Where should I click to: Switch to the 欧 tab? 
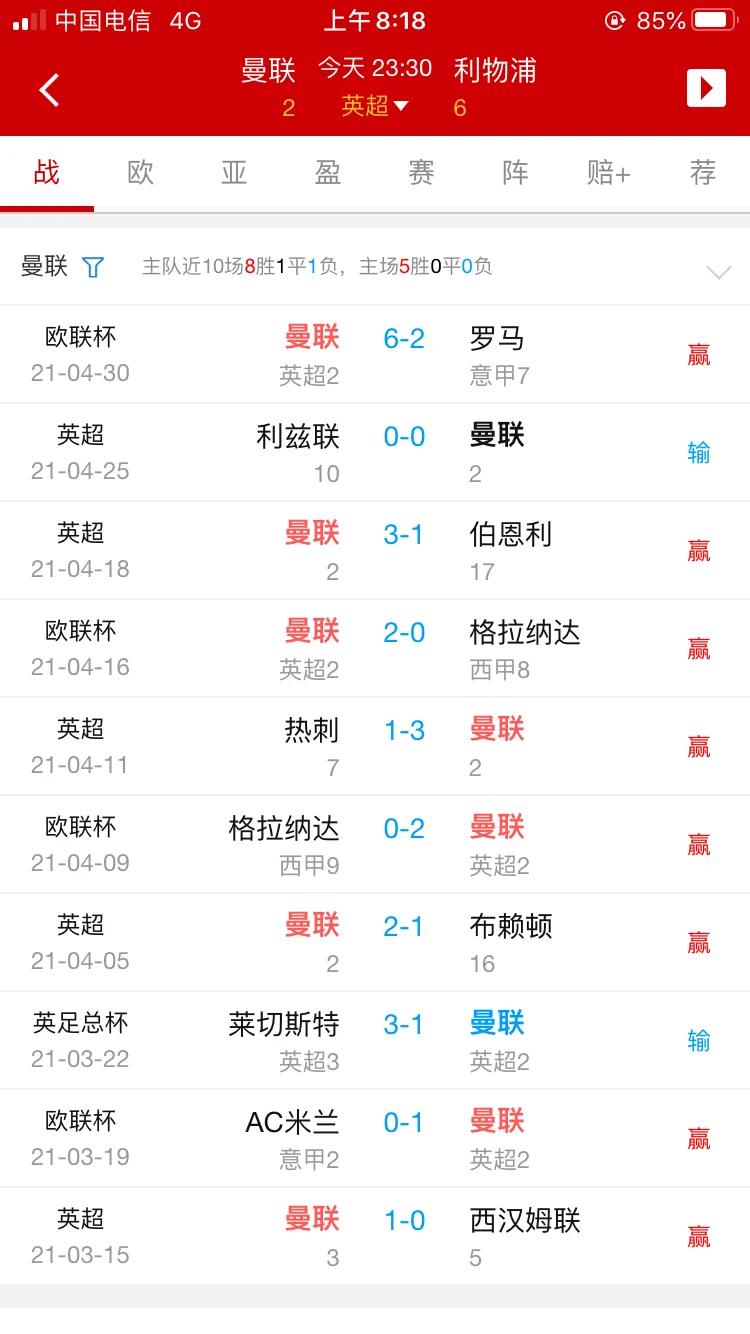[x=141, y=172]
